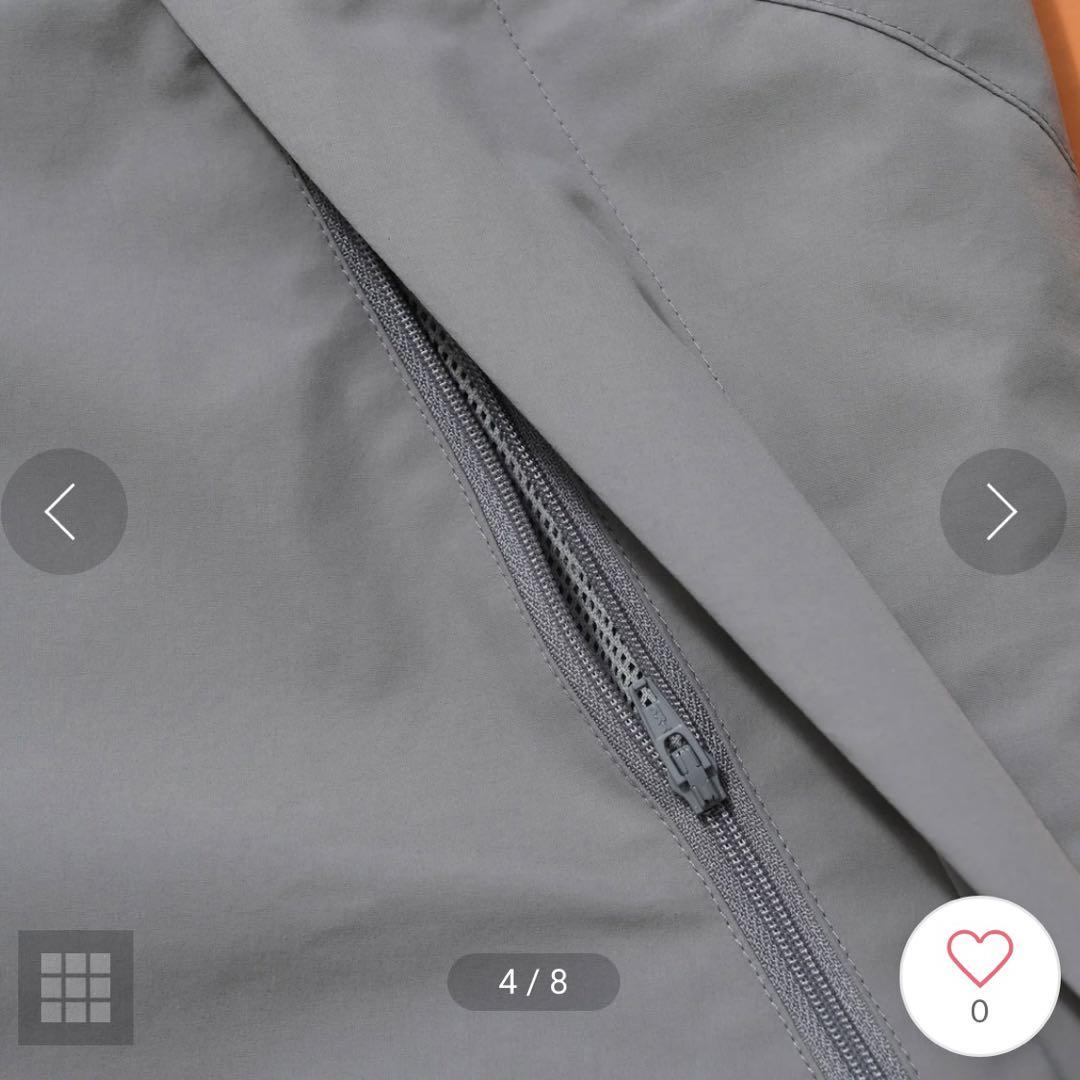Open the photo grid view
The width and height of the screenshot is (1080, 1080).
[x=76, y=987]
